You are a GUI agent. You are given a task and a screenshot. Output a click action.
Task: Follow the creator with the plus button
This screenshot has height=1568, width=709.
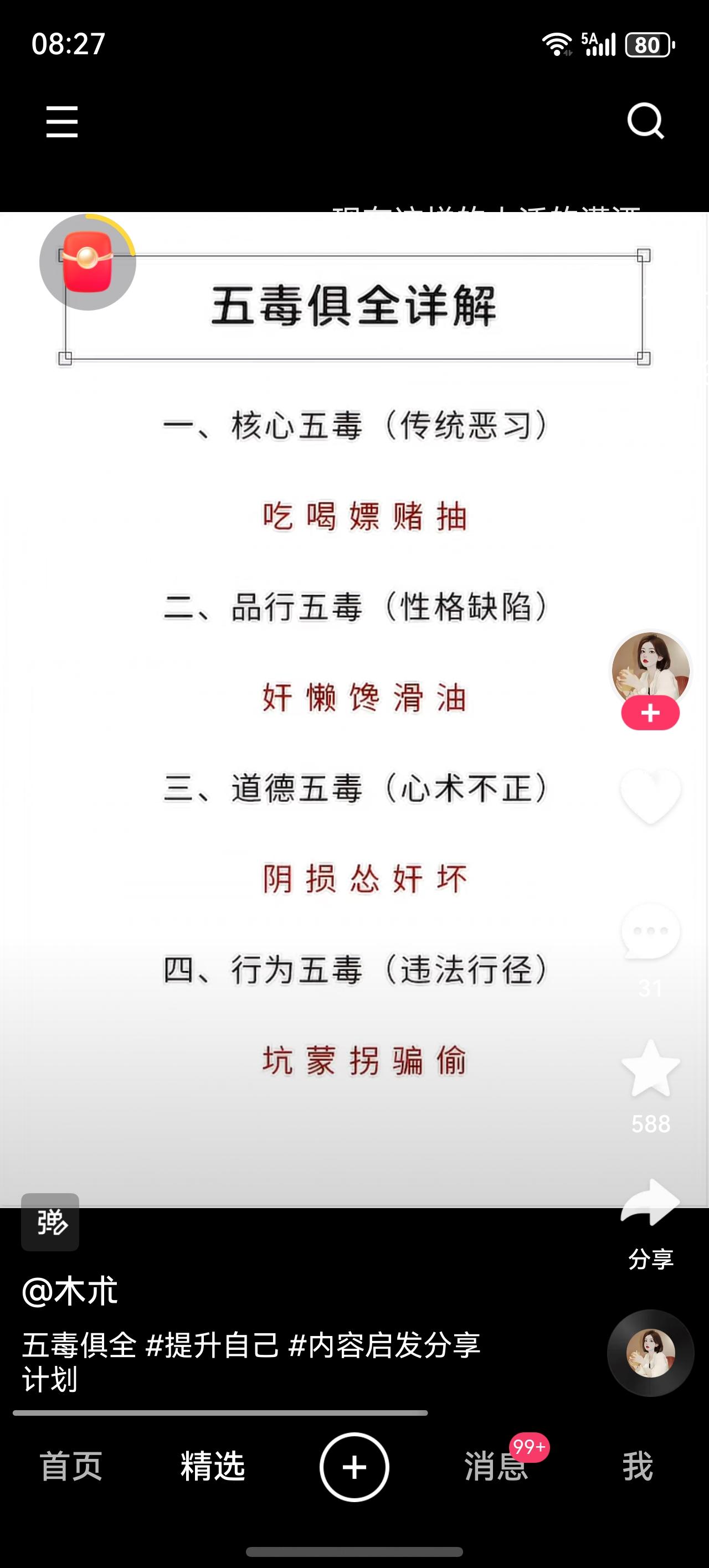[650, 711]
